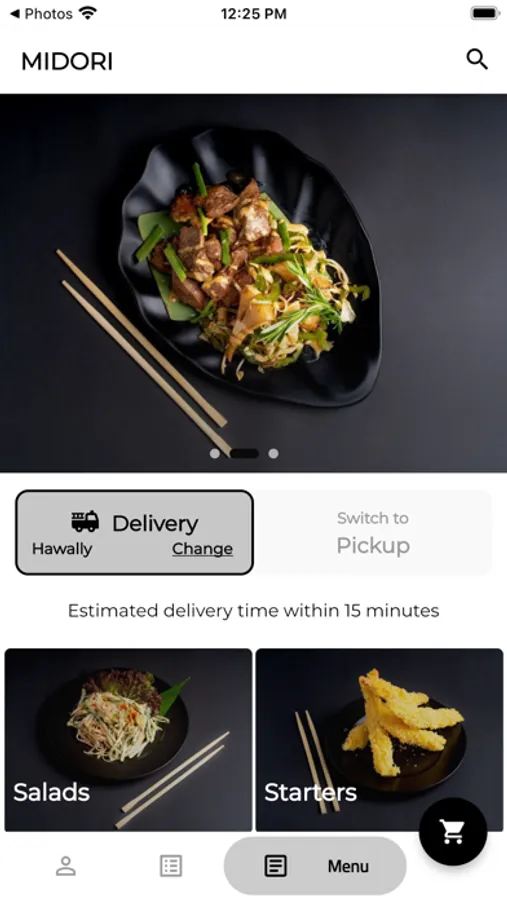Jump to the first banner dot
This screenshot has width=507, height=900.
(215, 453)
